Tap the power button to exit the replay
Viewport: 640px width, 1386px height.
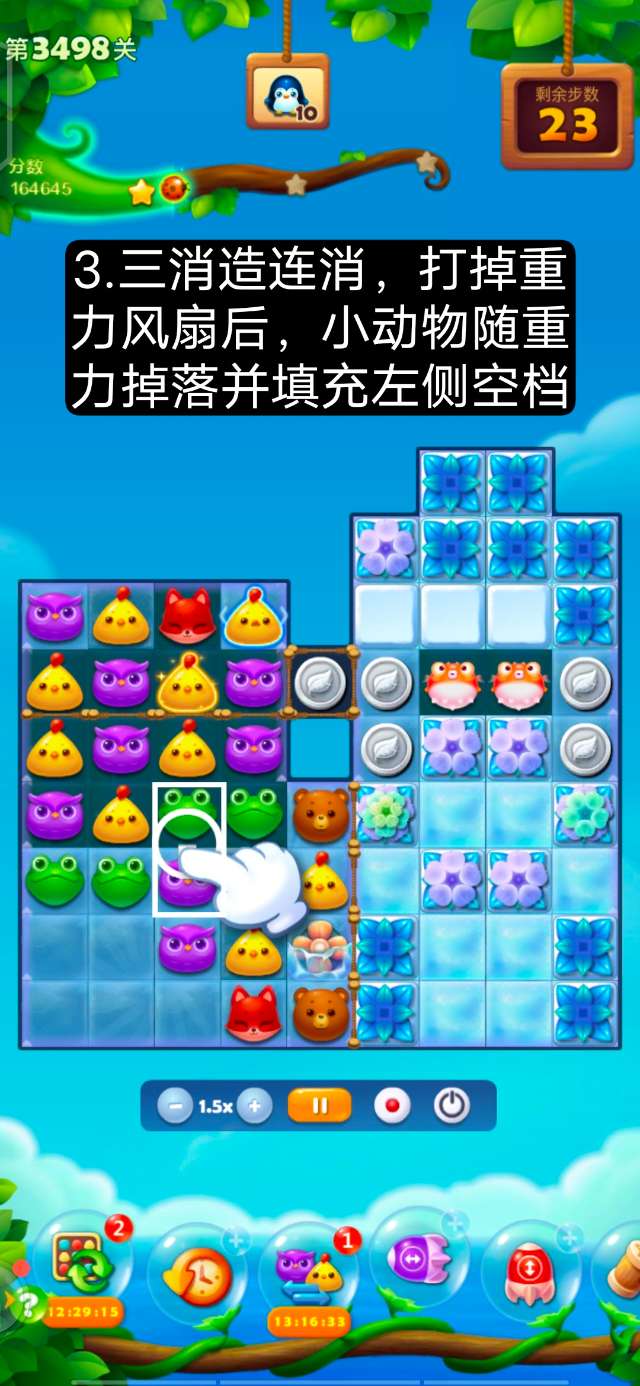[x=452, y=1106]
